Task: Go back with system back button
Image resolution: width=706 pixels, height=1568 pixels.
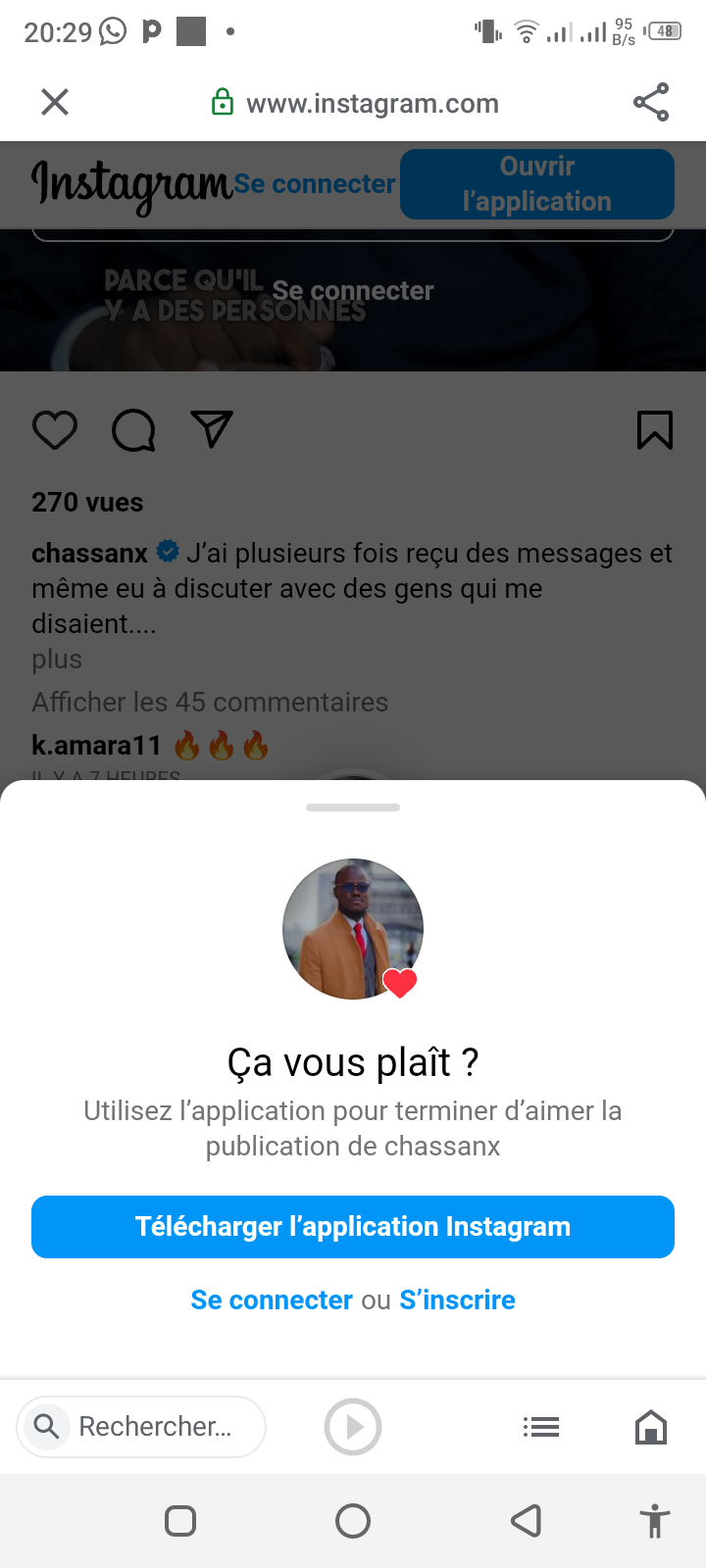Action: coord(527,1521)
